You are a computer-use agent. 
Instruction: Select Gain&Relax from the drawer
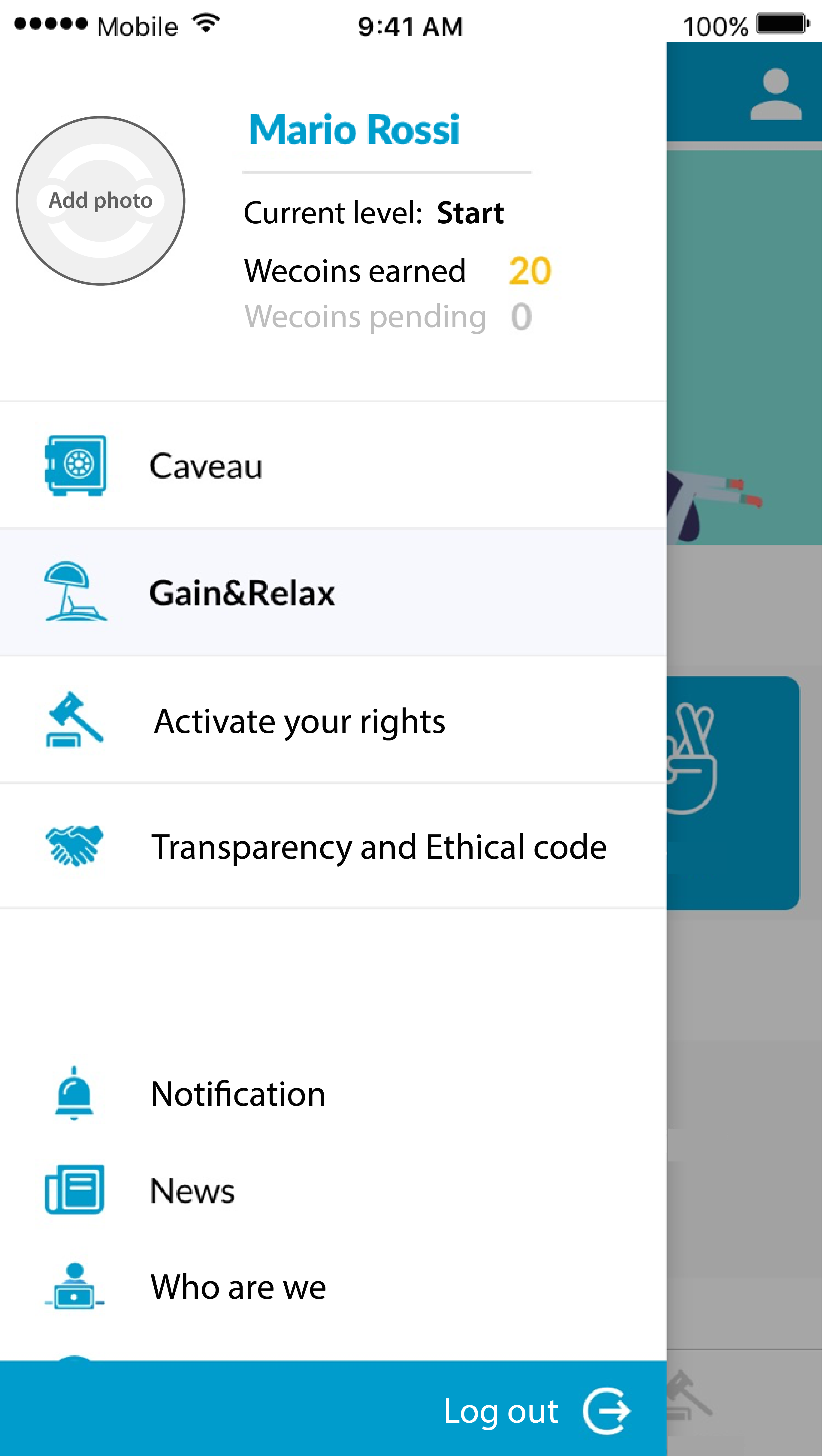(242, 593)
